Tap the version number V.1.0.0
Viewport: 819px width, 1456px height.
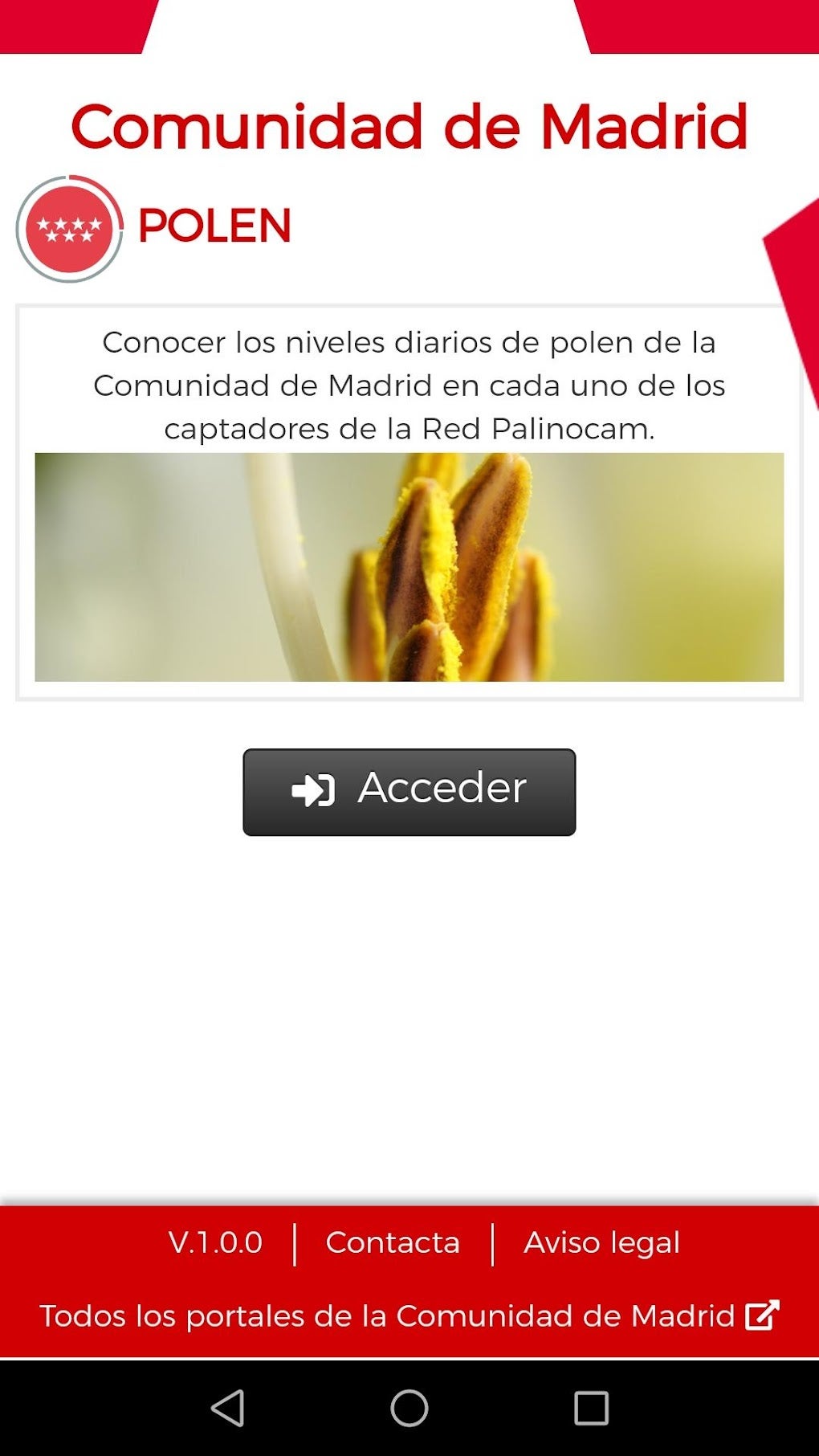(x=215, y=1242)
